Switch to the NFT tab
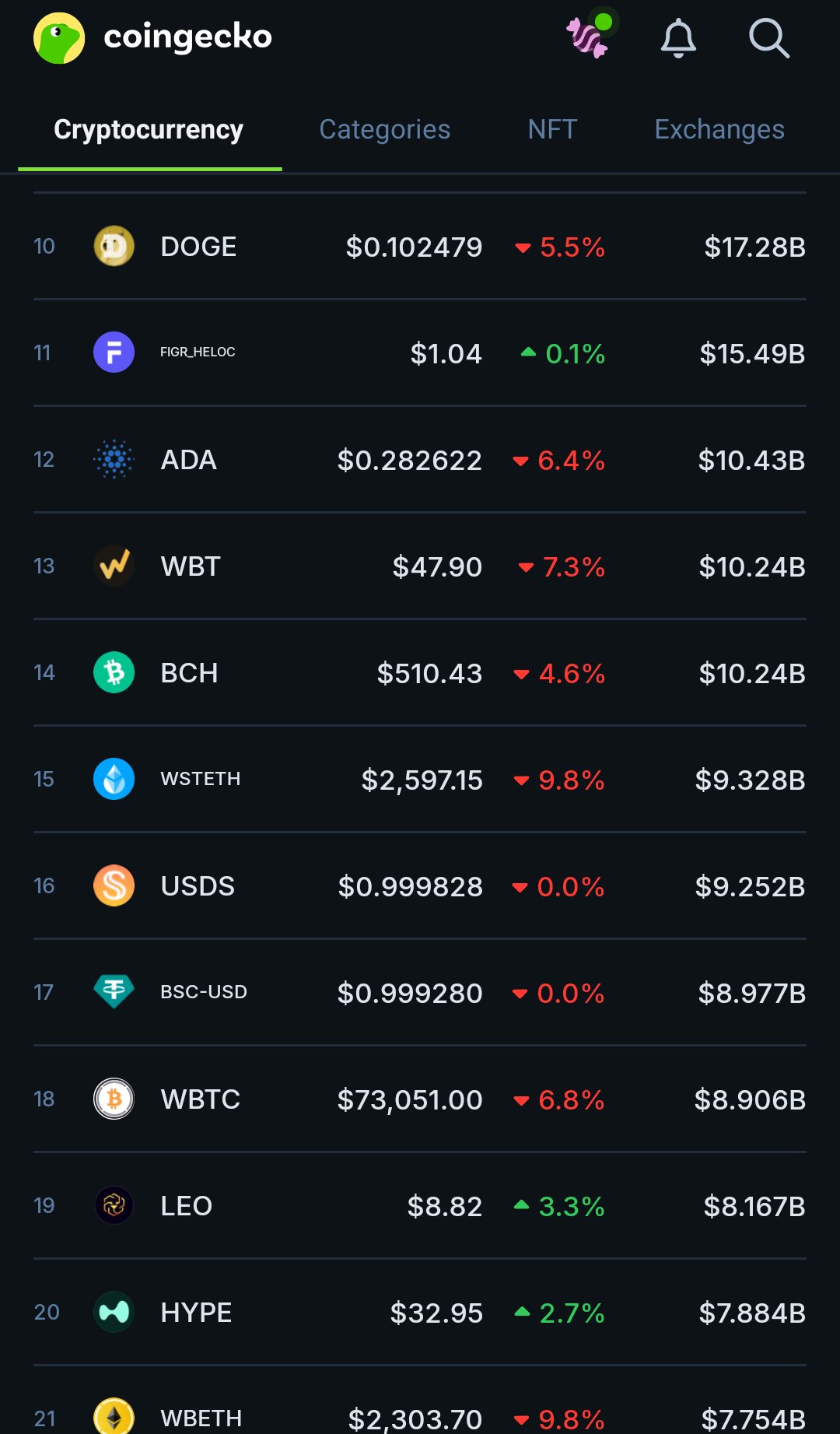Screen dimensions: 840x1434 tap(552, 129)
